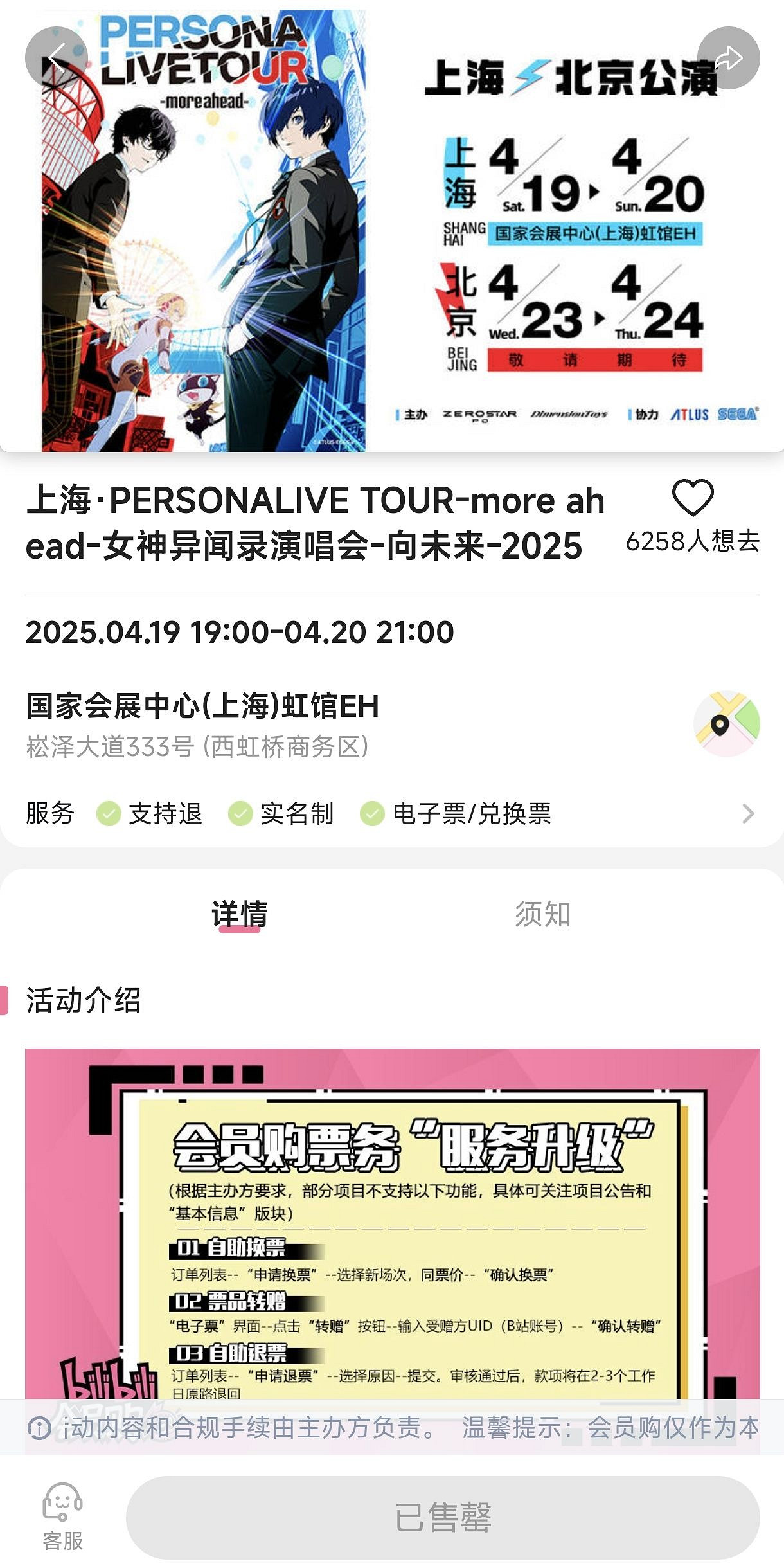Open venue 国家会展中心(上海)虹馆EH details
The width and height of the screenshot is (784, 1568).
tap(202, 705)
